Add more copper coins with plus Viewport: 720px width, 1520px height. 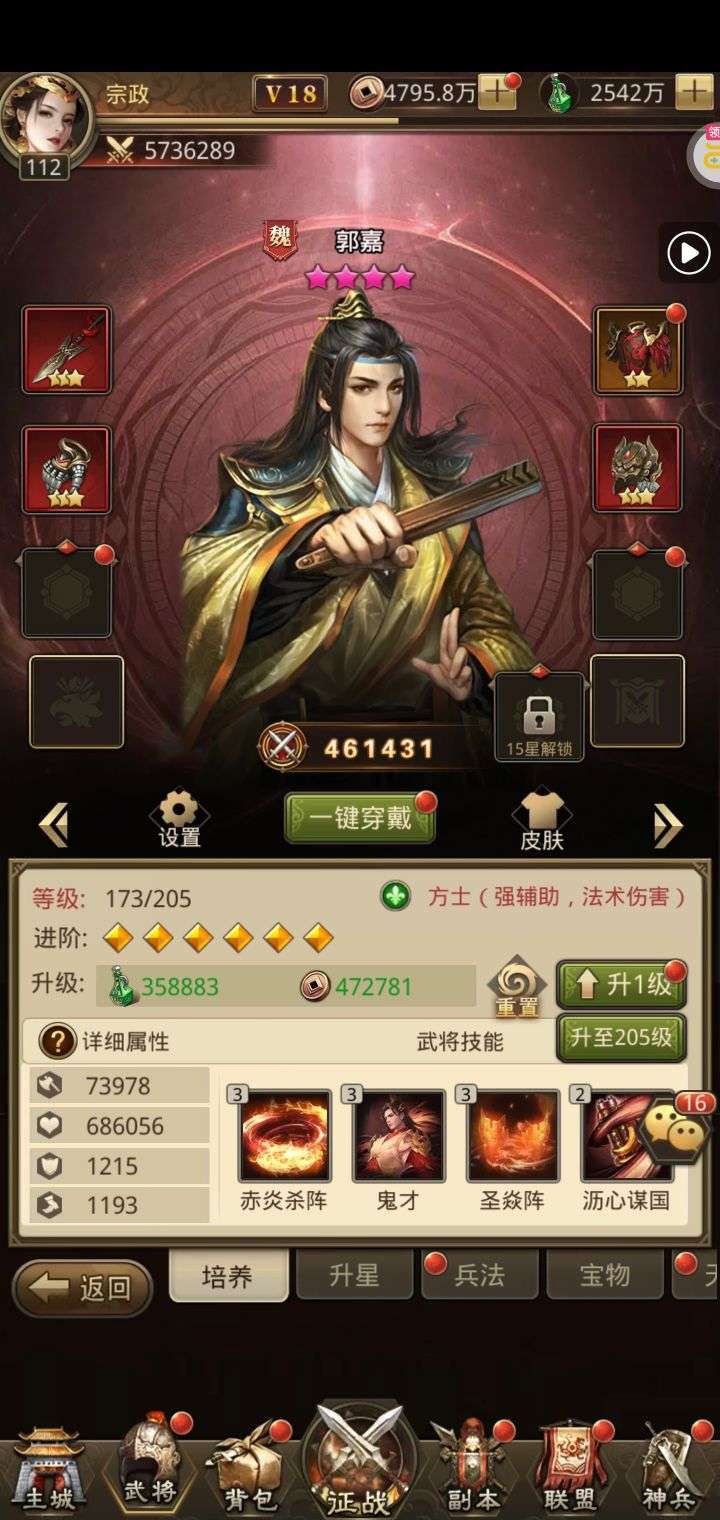(497, 93)
